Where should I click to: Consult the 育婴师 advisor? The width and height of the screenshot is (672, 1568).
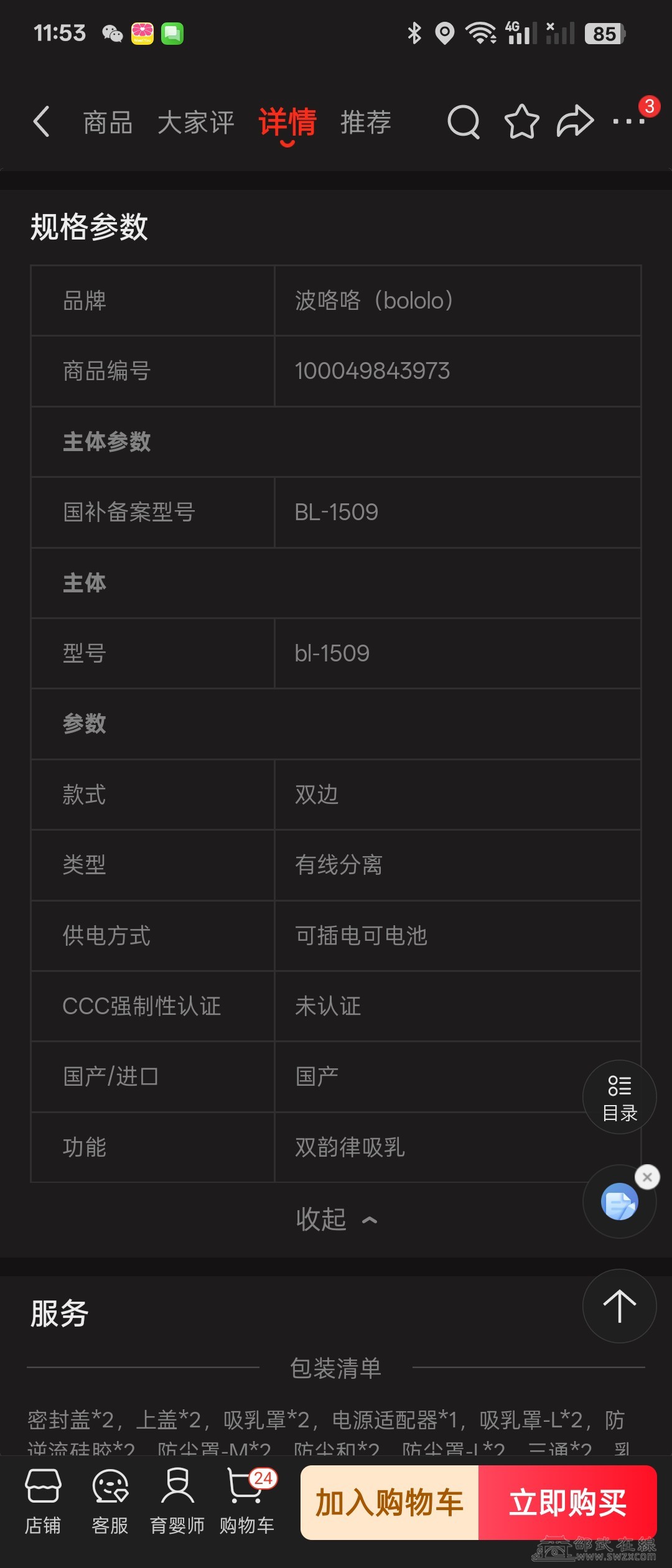click(x=177, y=1501)
